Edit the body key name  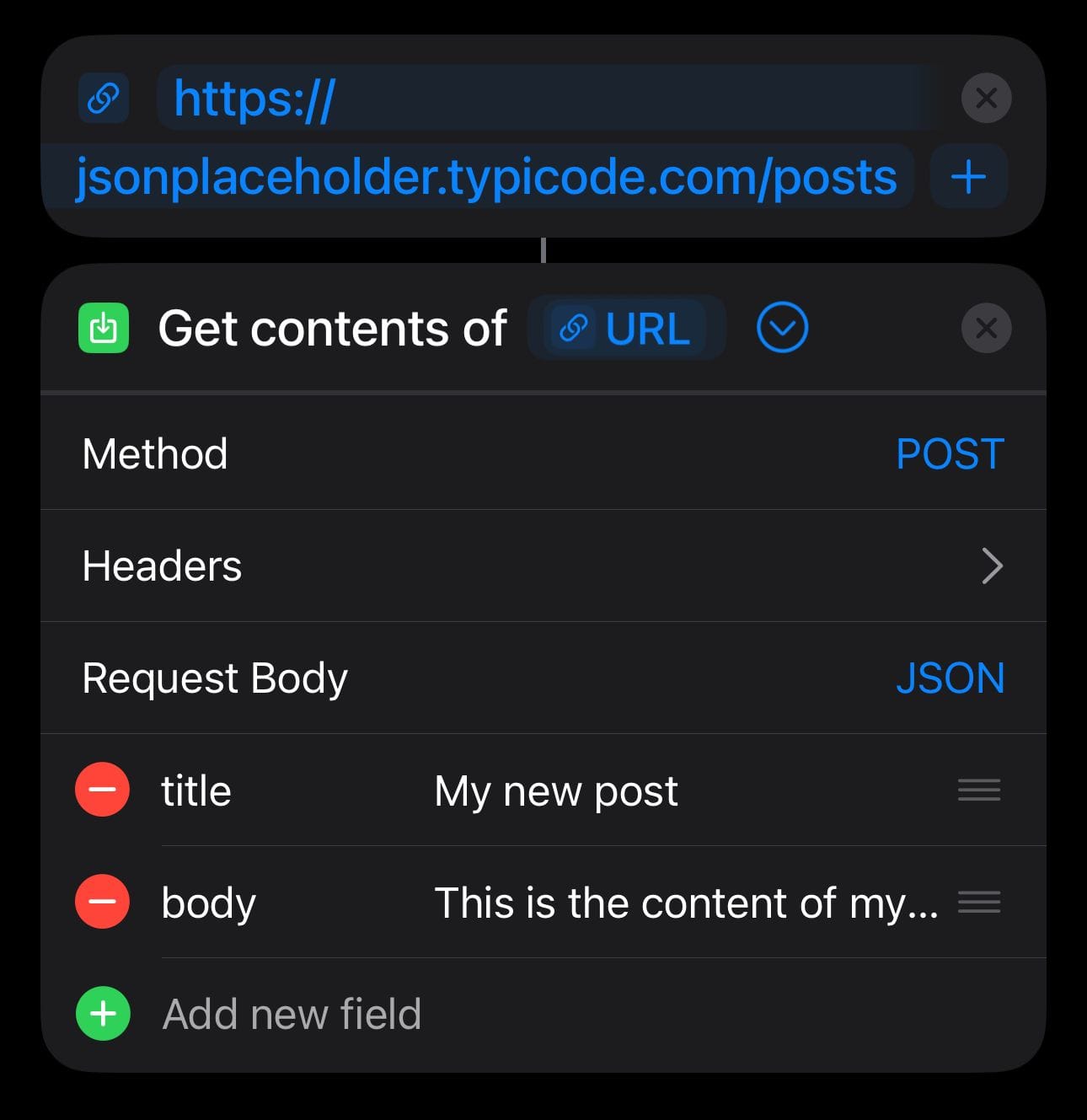[208, 903]
